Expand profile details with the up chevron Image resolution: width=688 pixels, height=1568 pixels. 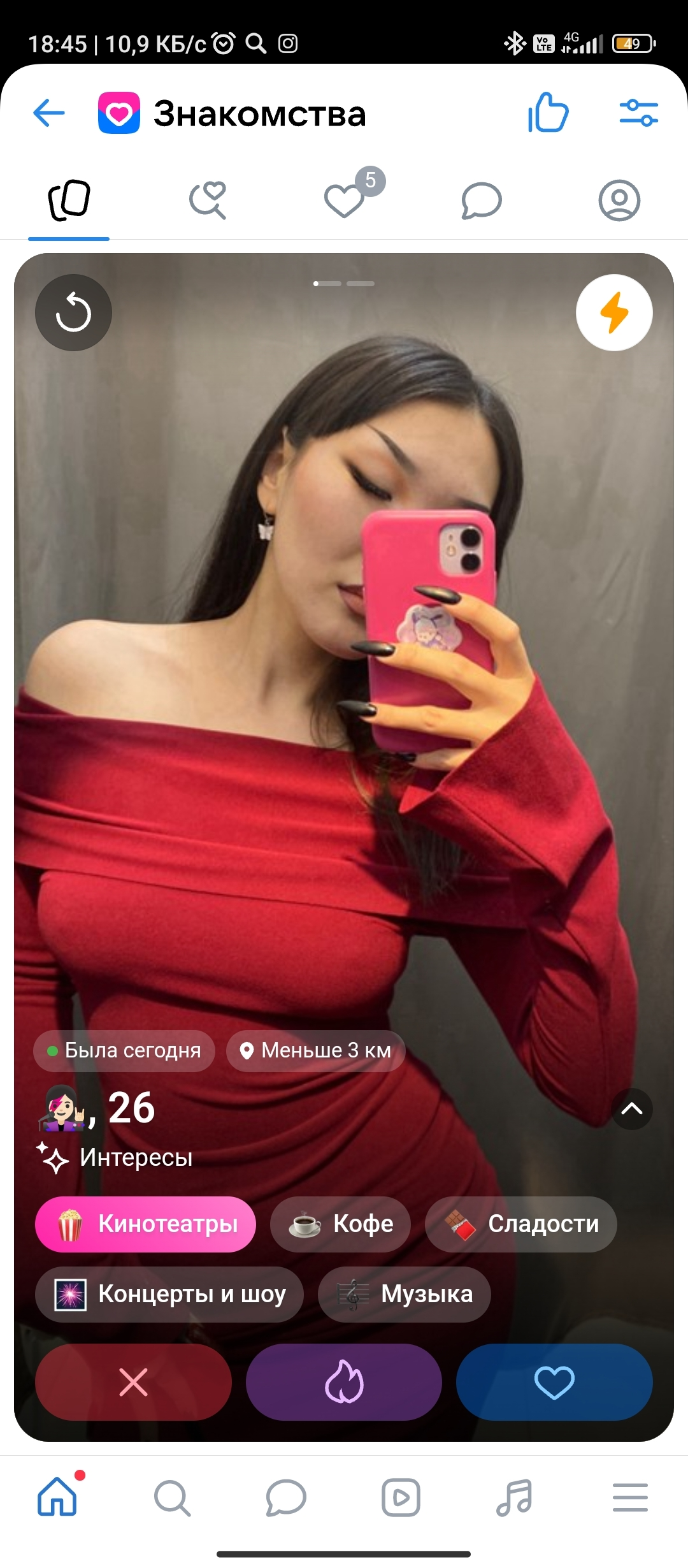click(x=632, y=1109)
